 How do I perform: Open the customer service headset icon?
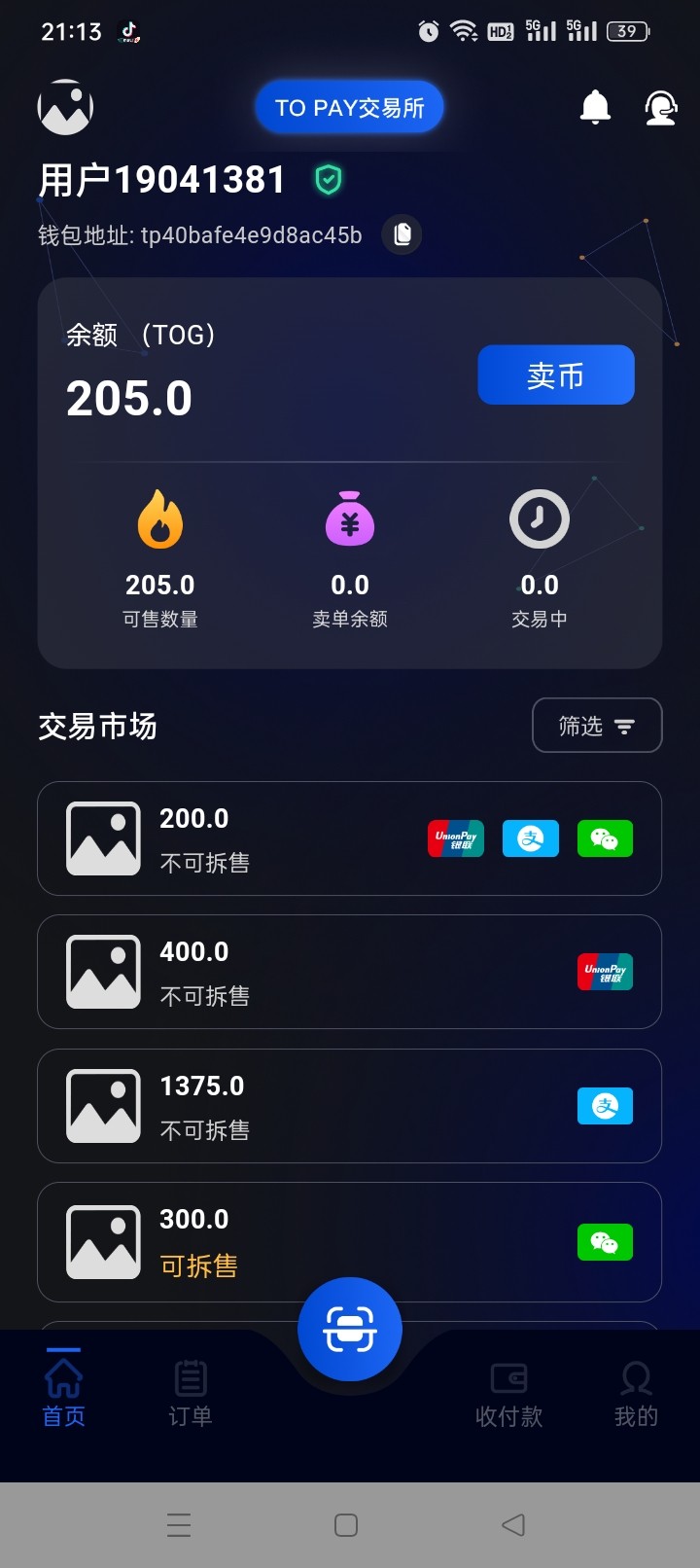coord(661,107)
